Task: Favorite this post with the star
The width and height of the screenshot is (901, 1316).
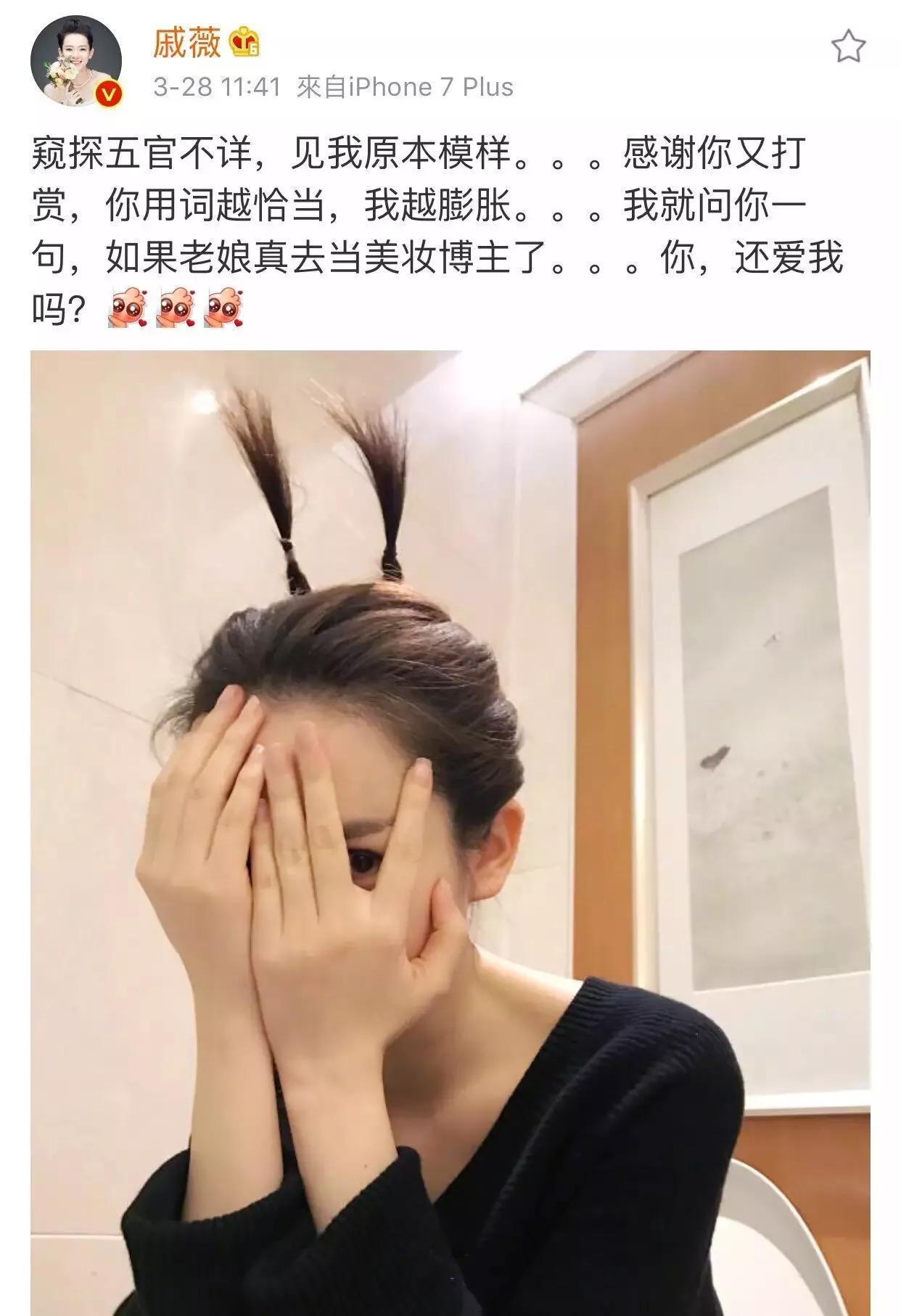Action: pyautogui.click(x=847, y=47)
